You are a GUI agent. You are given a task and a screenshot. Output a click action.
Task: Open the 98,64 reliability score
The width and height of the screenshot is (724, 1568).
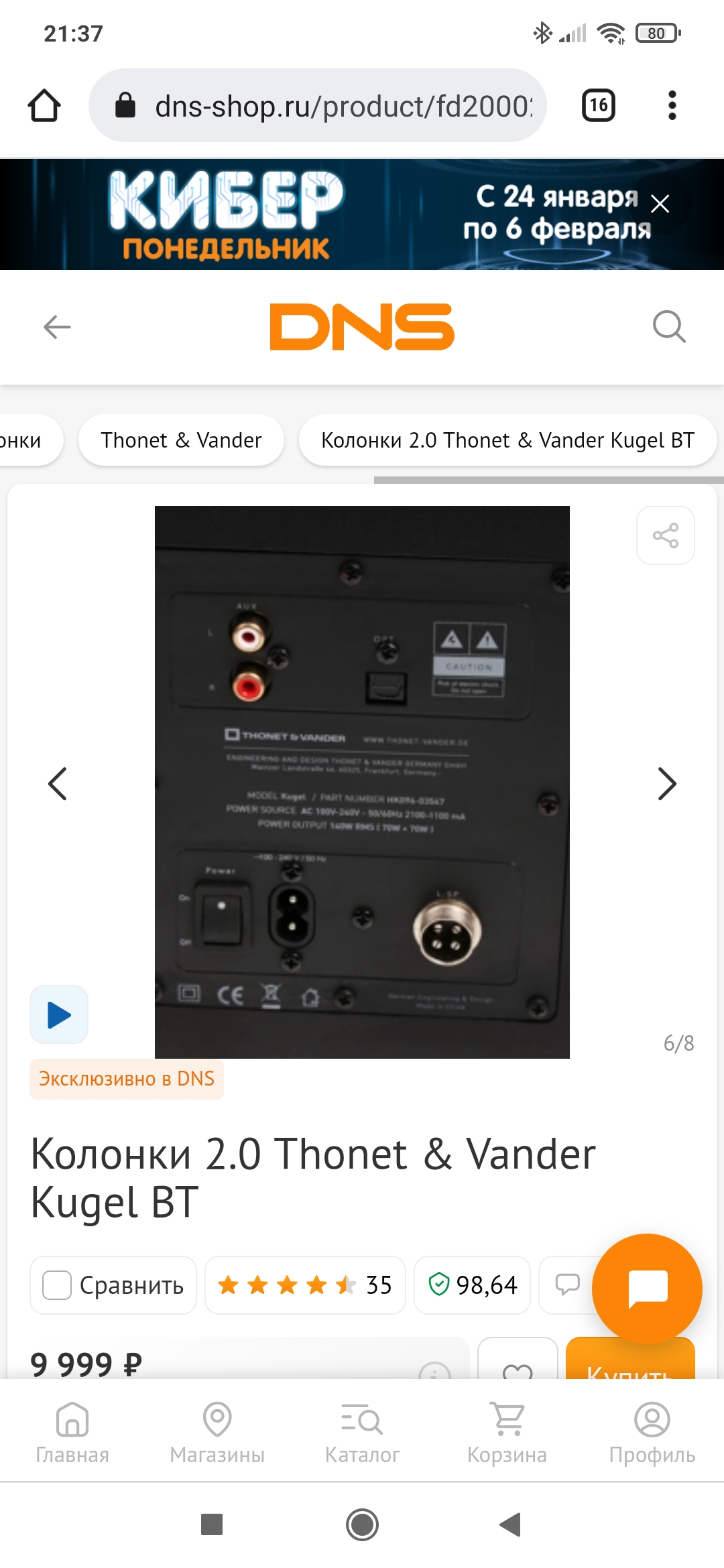pyautogui.click(x=473, y=1285)
